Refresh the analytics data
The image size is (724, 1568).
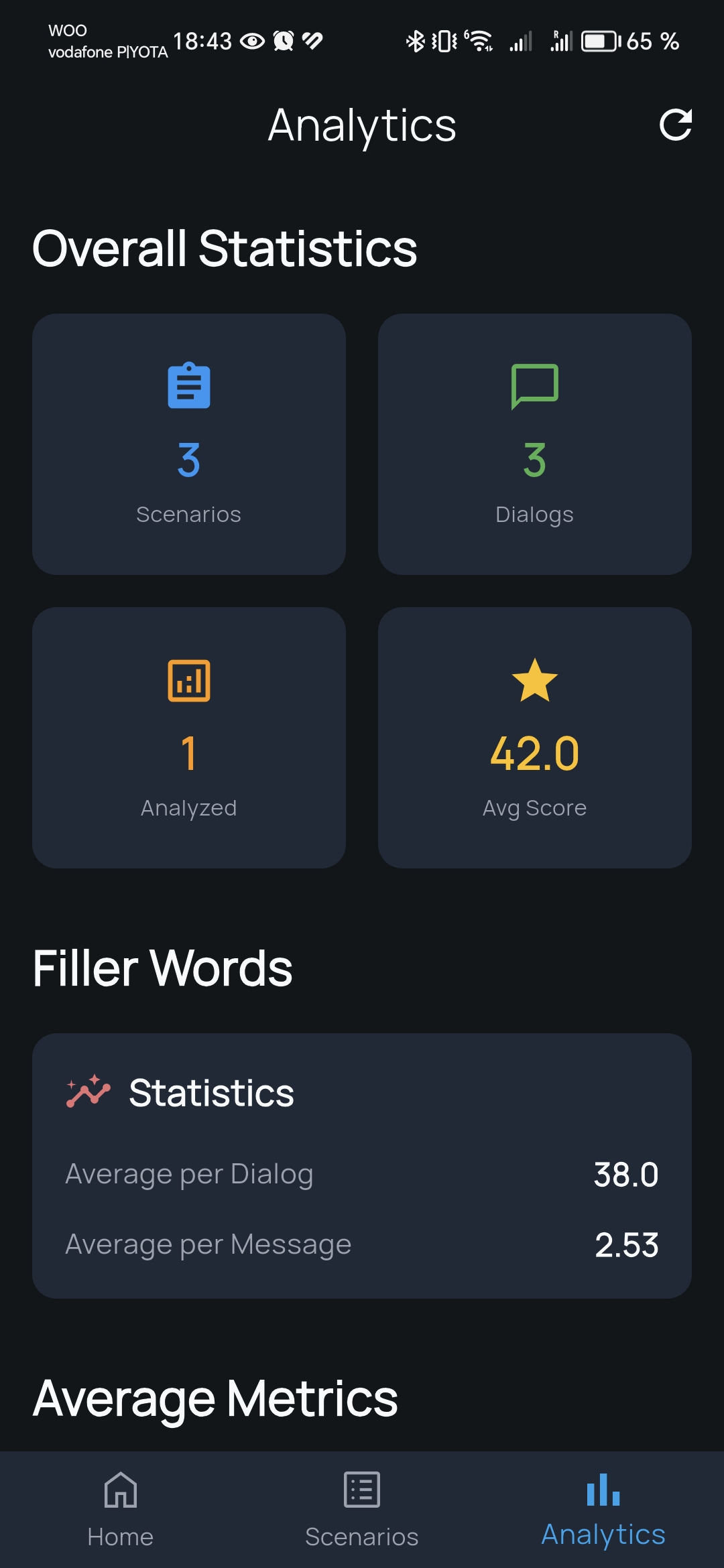pyautogui.click(x=675, y=125)
